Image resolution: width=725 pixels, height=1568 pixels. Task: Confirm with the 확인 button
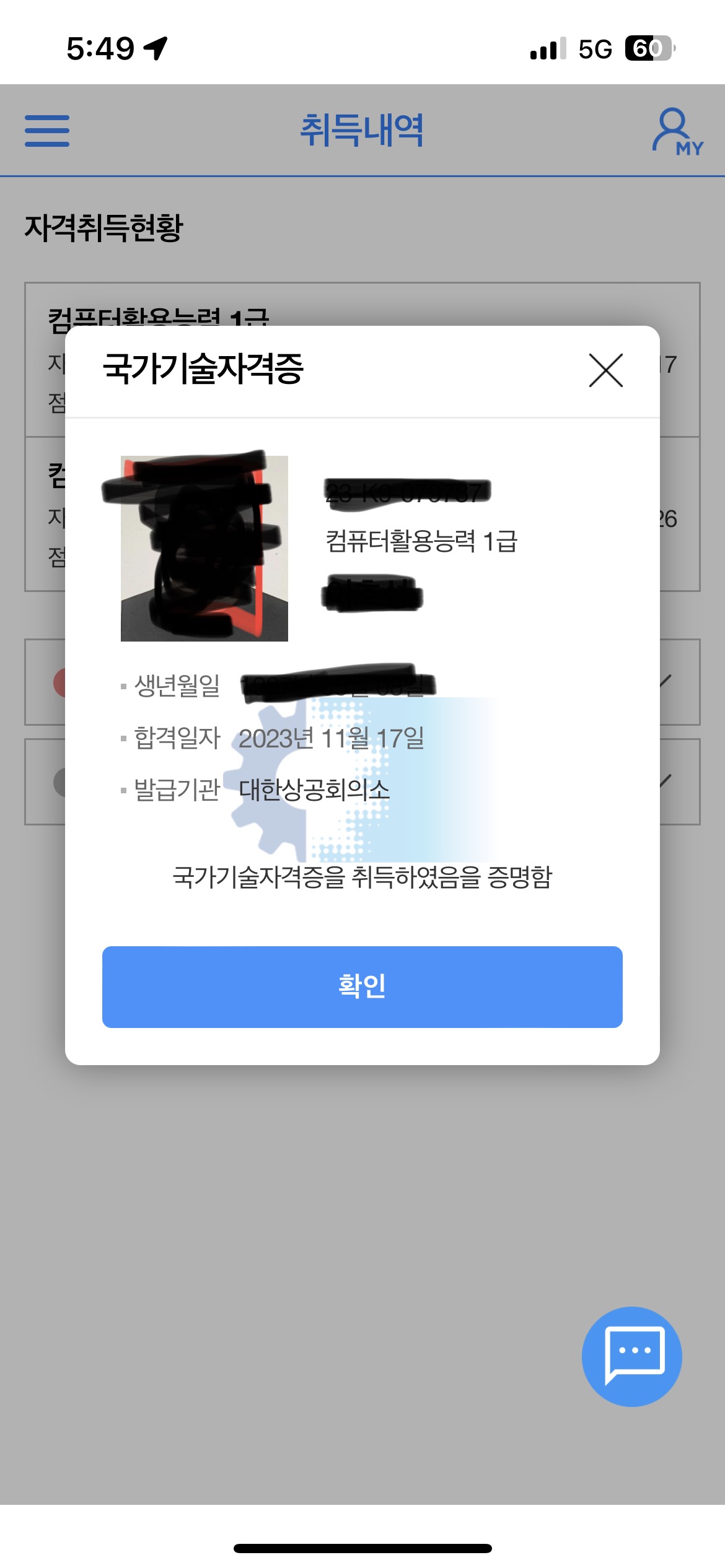click(x=362, y=987)
